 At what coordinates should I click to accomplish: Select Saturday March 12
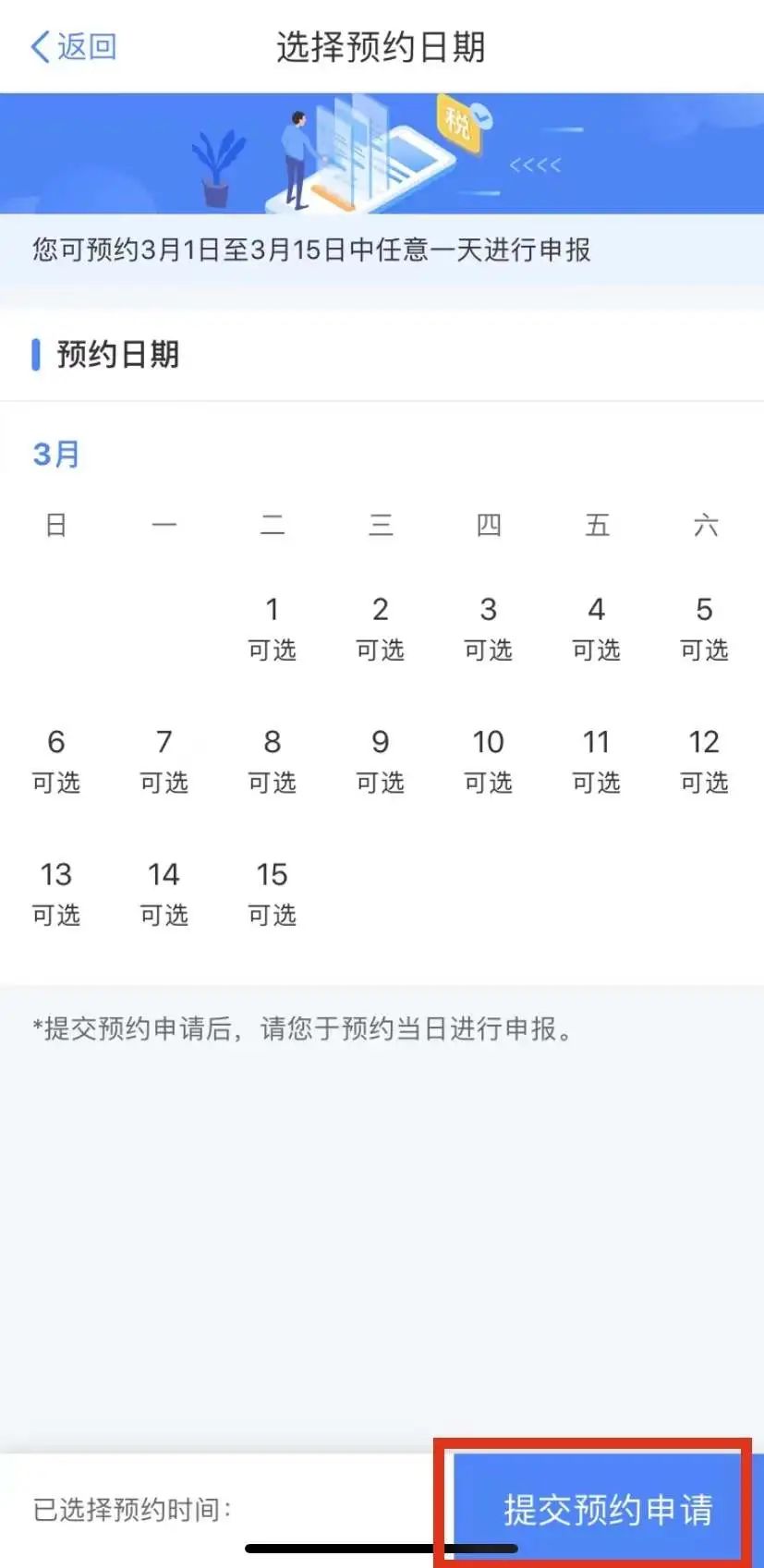click(x=704, y=761)
